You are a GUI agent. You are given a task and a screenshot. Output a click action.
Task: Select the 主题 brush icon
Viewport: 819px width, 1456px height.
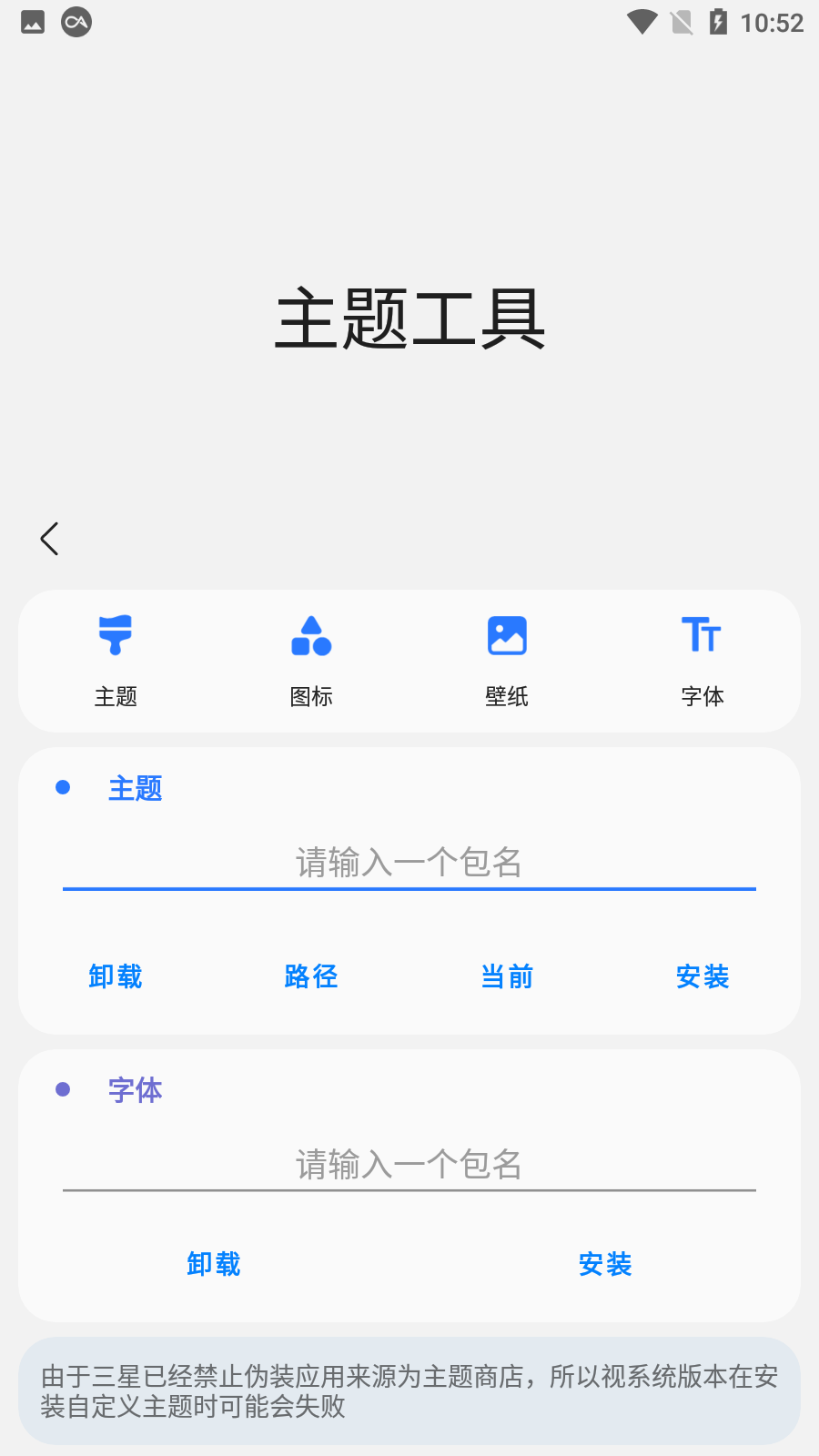click(115, 635)
